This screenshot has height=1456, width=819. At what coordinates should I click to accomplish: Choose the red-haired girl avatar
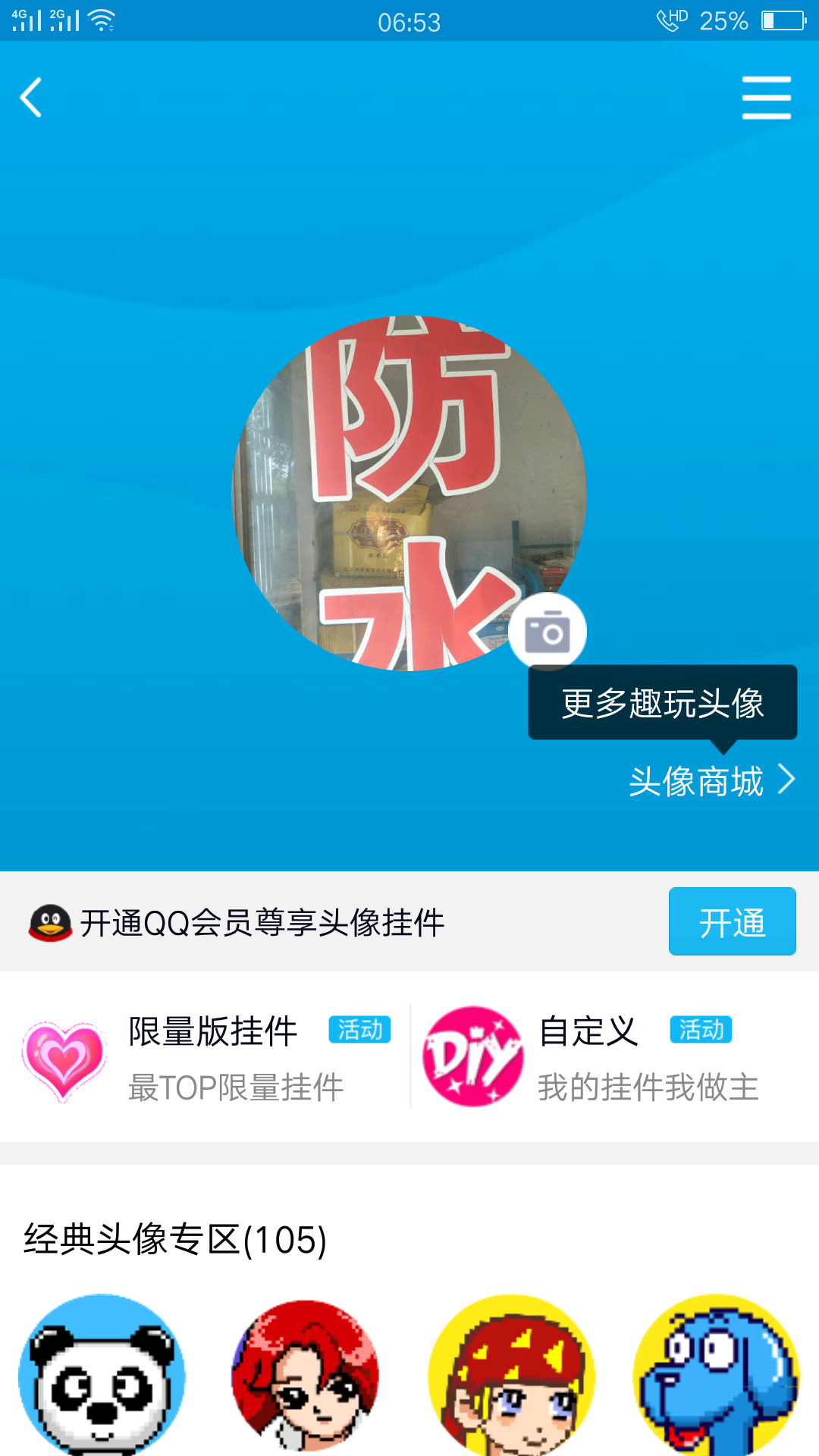(x=306, y=1374)
